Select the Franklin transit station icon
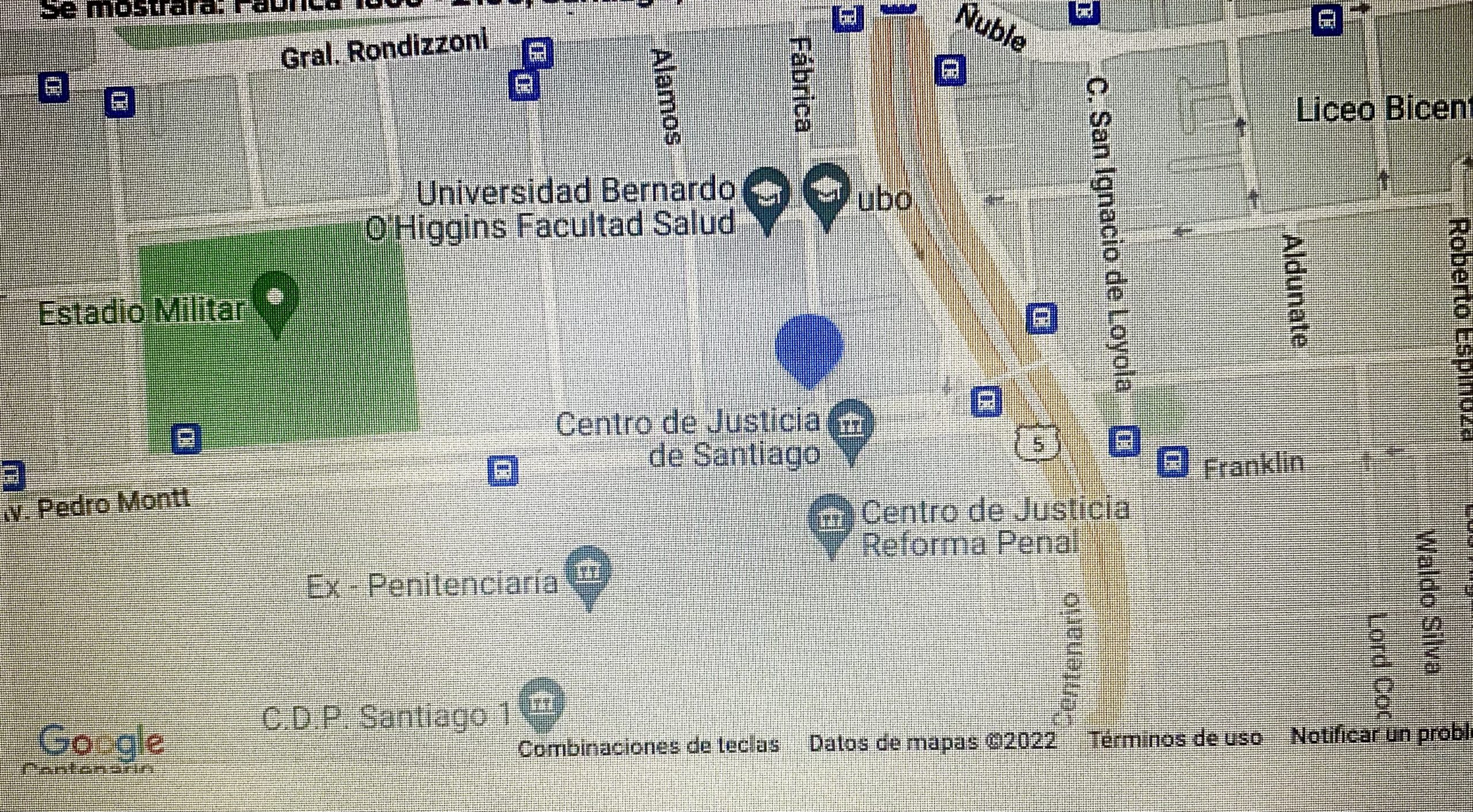Image resolution: width=1473 pixels, height=812 pixels. pos(1173,462)
